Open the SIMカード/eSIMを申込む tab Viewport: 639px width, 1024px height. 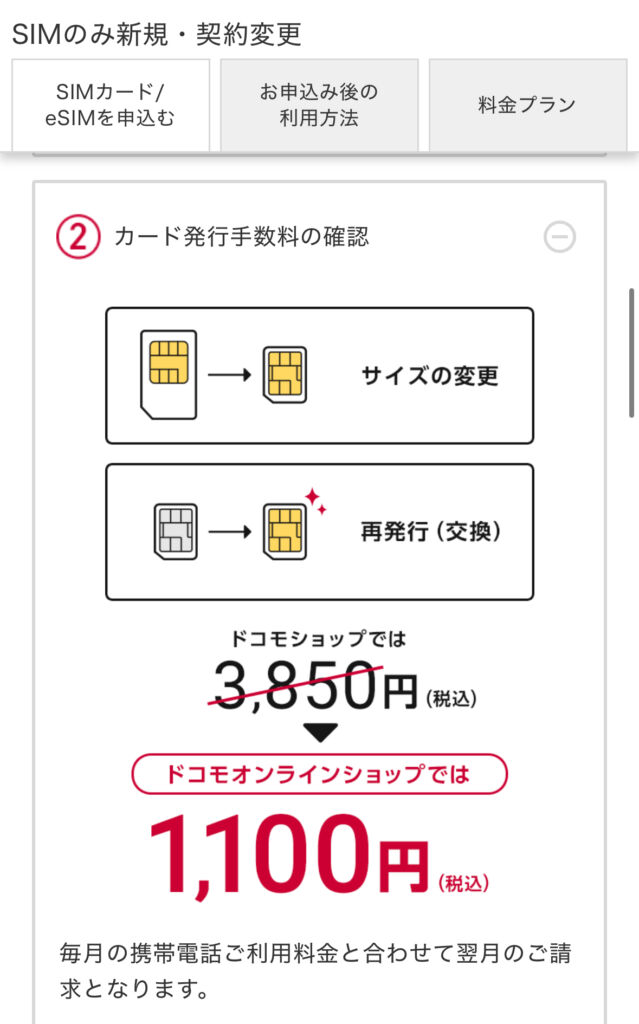[x=110, y=105]
